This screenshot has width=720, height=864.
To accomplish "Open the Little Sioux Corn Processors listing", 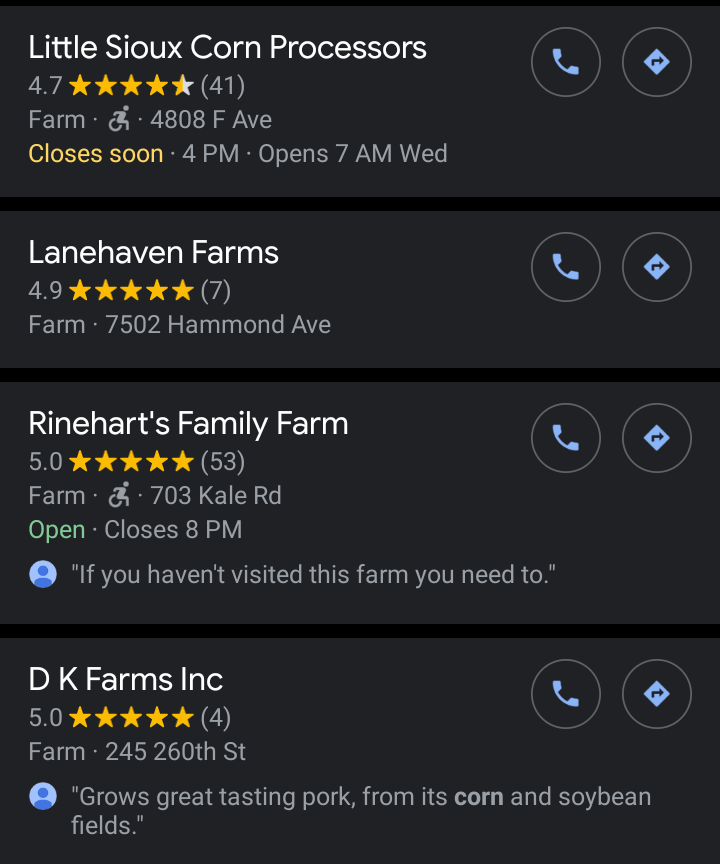I will (x=228, y=48).
